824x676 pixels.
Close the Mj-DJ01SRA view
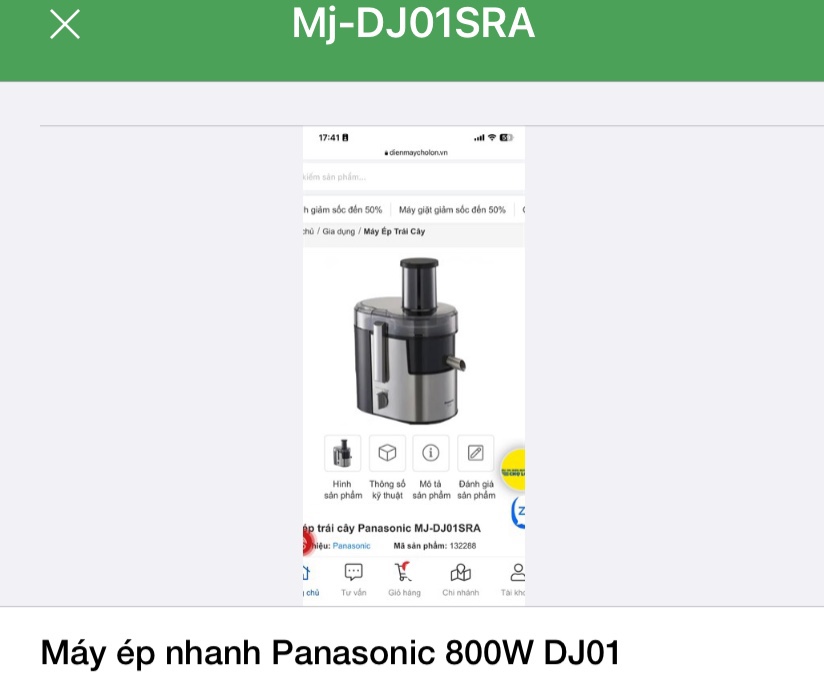65,25
